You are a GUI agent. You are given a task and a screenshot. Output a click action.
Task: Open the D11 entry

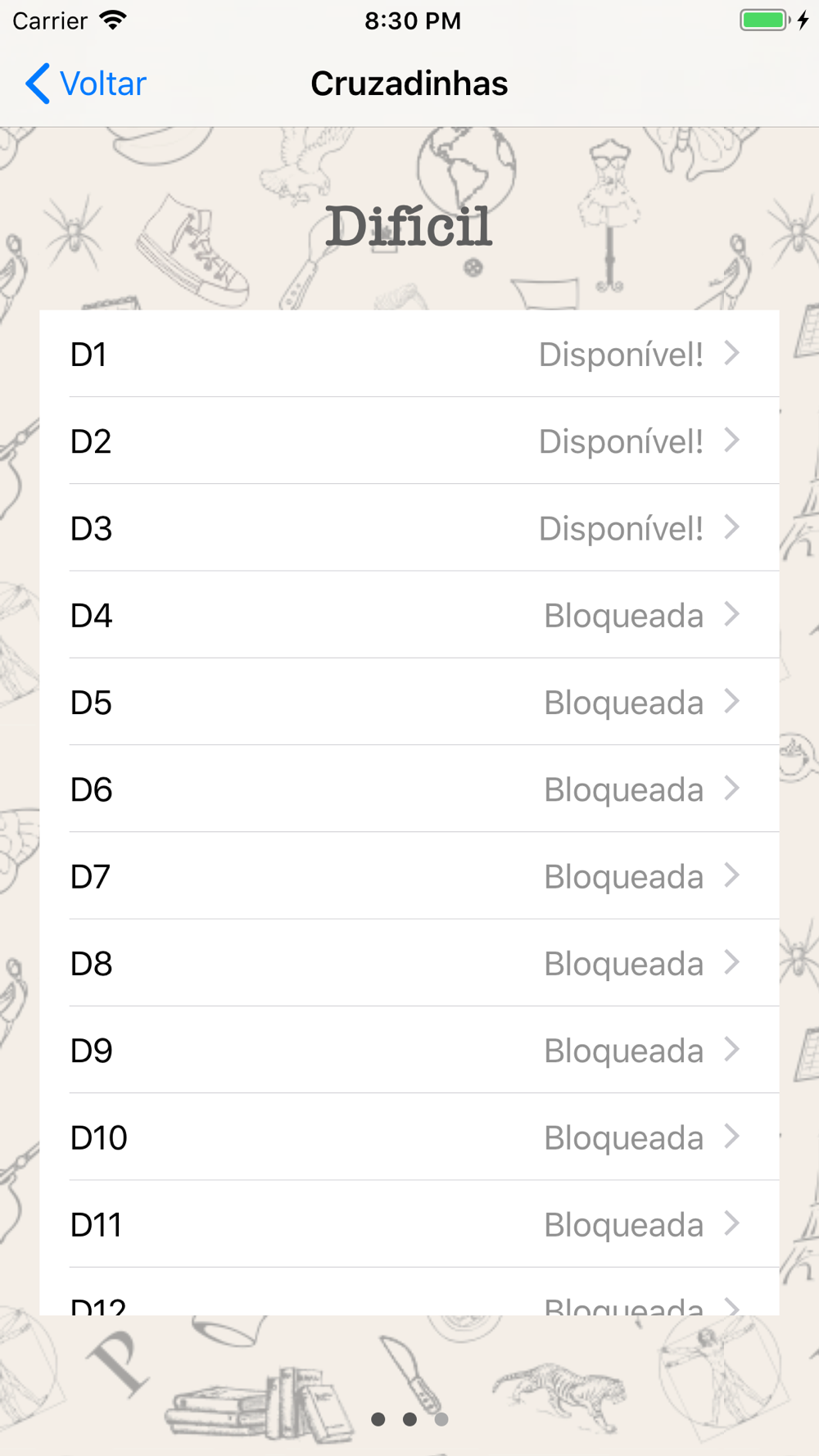coord(409,1224)
